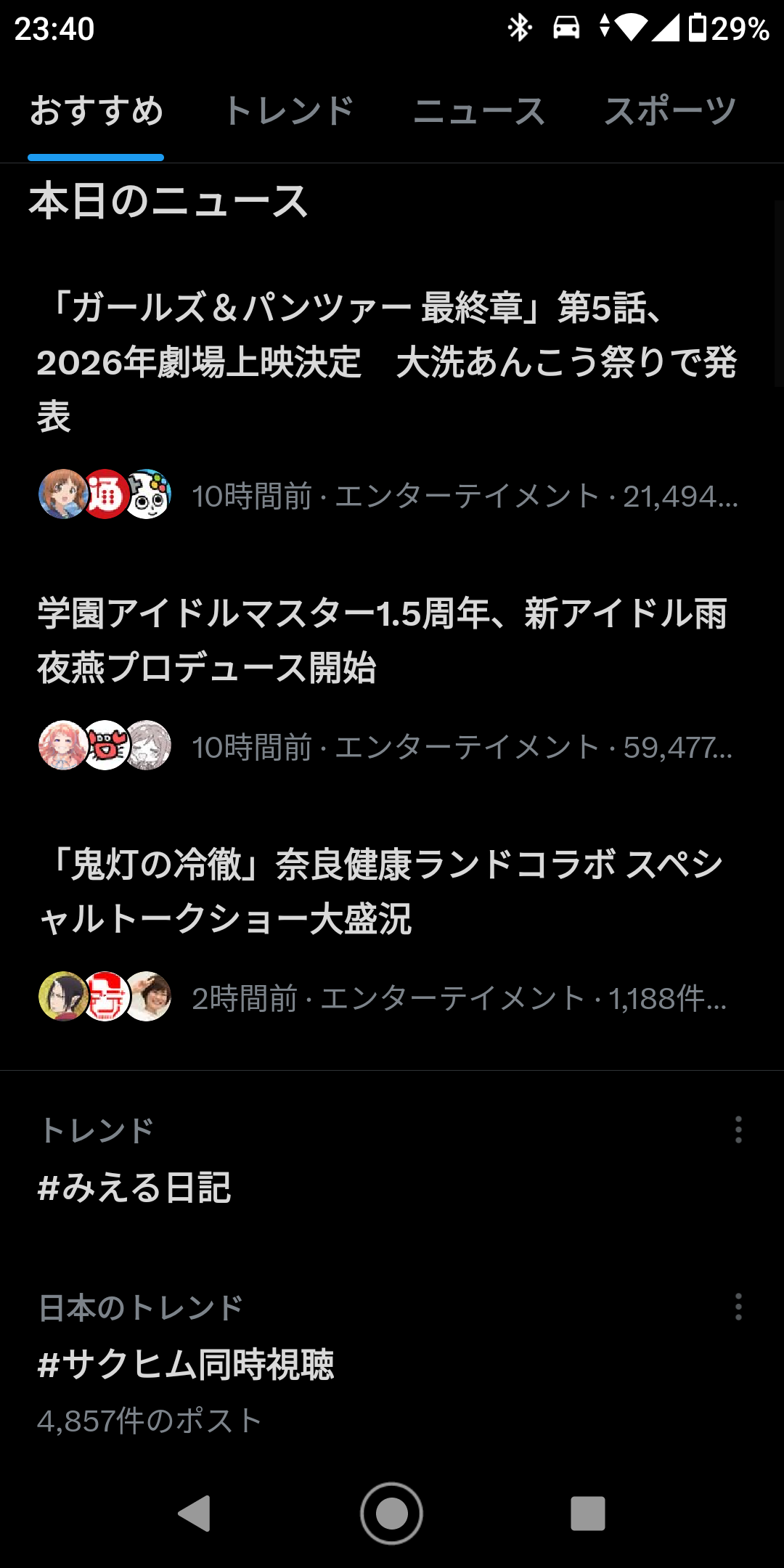This screenshot has width=784, height=1568.
Task: Open the ニュース tab
Action: pyautogui.click(x=479, y=112)
